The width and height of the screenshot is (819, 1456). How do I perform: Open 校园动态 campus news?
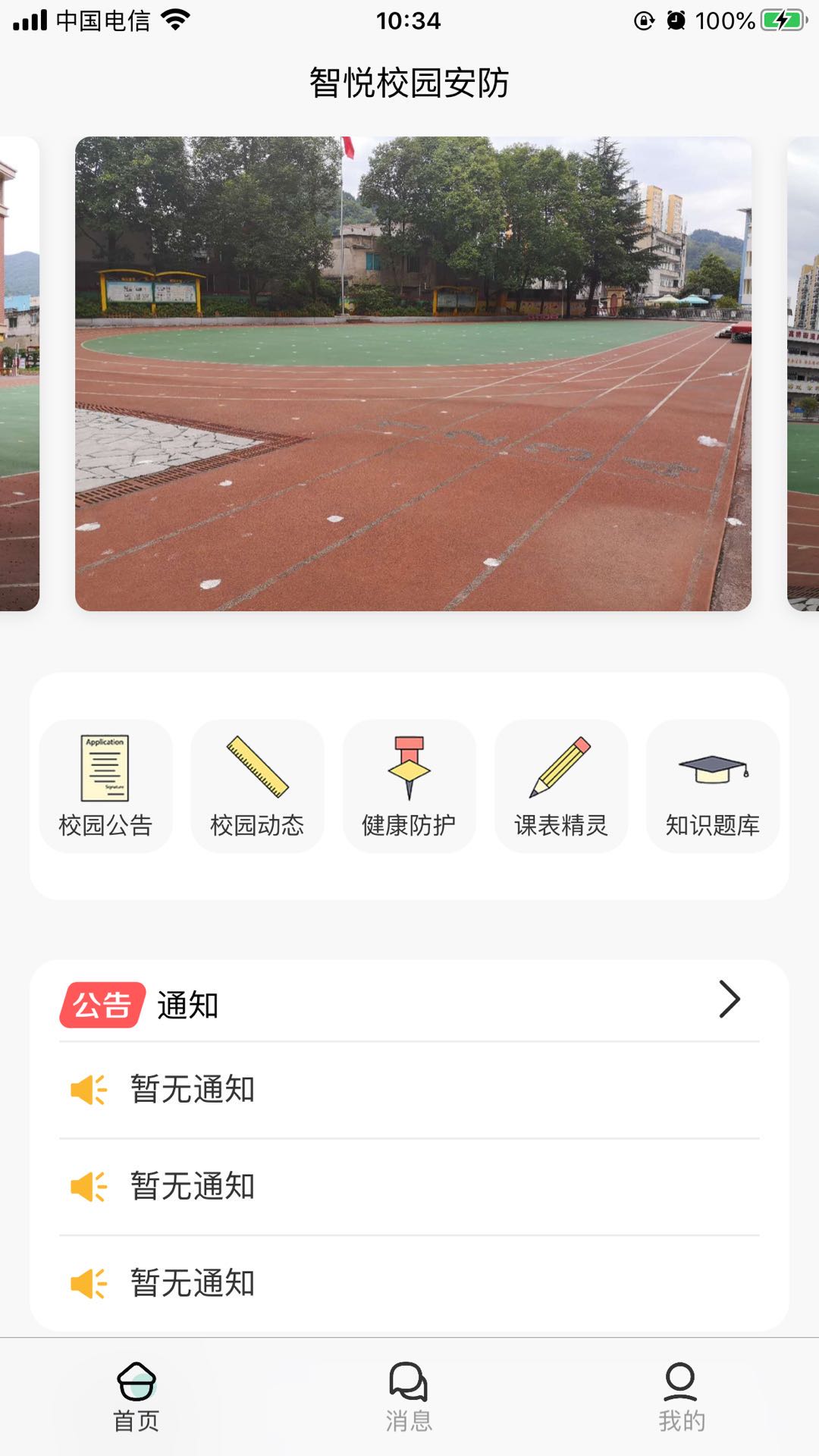[x=257, y=785]
